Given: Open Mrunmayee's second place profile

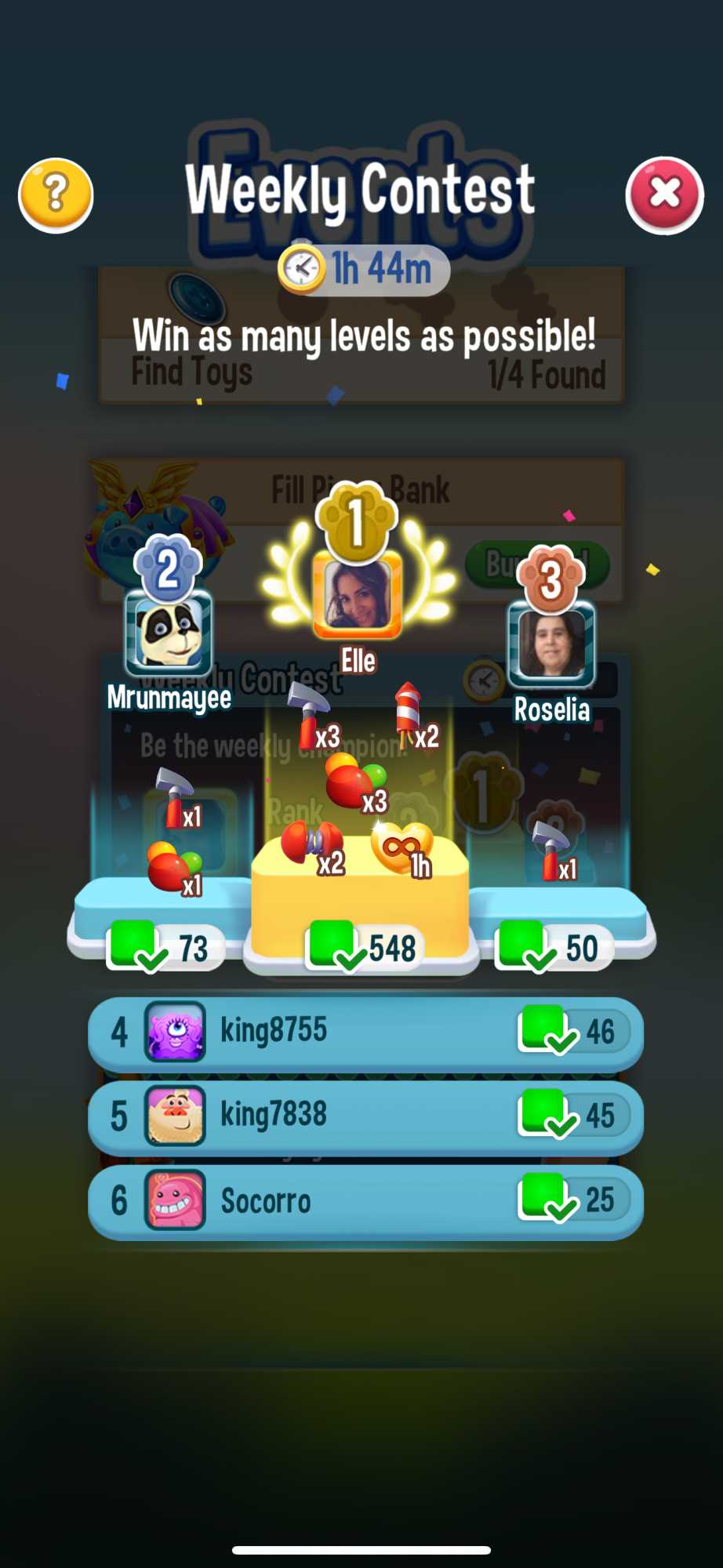Looking at the screenshot, I should tap(169, 633).
